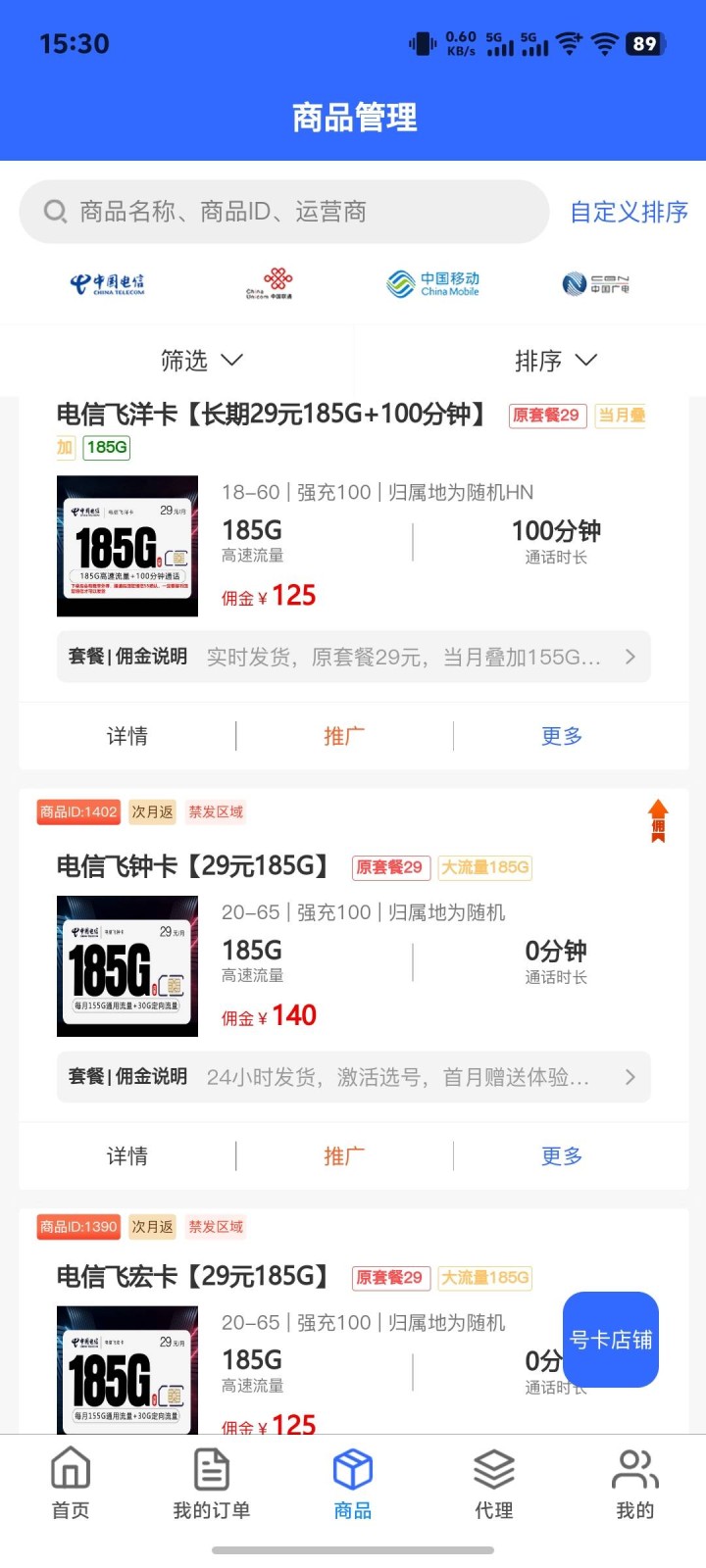Switch to the 代理 tab
706x1568 pixels.
[494, 1484]
